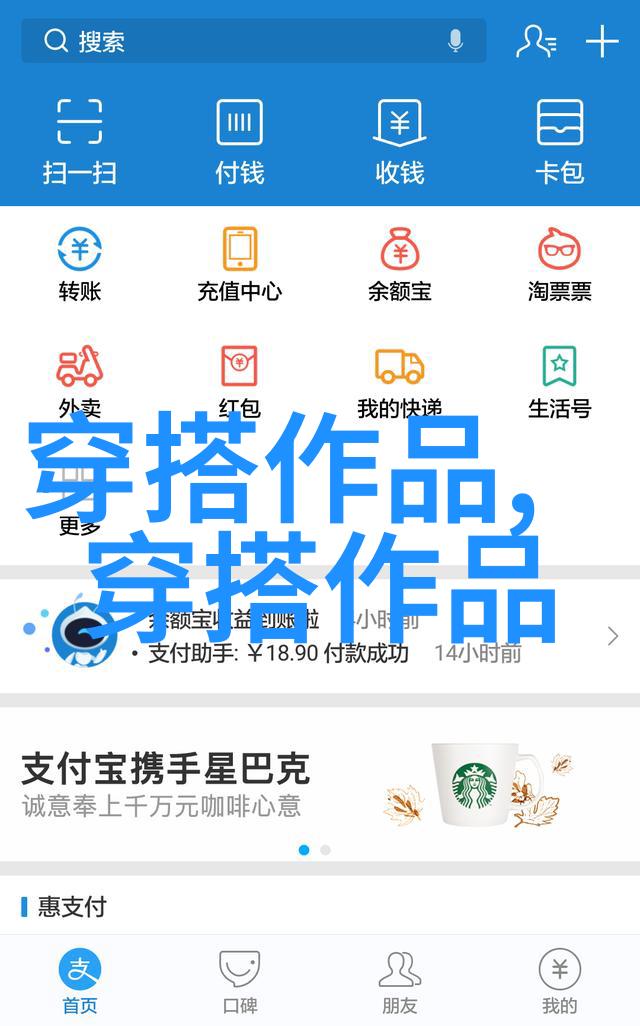Screen dimensions: 640x1026
Task: Open the 支付宝携手星巴克 Starbucks banner
Action: click(x=320, y=785)
